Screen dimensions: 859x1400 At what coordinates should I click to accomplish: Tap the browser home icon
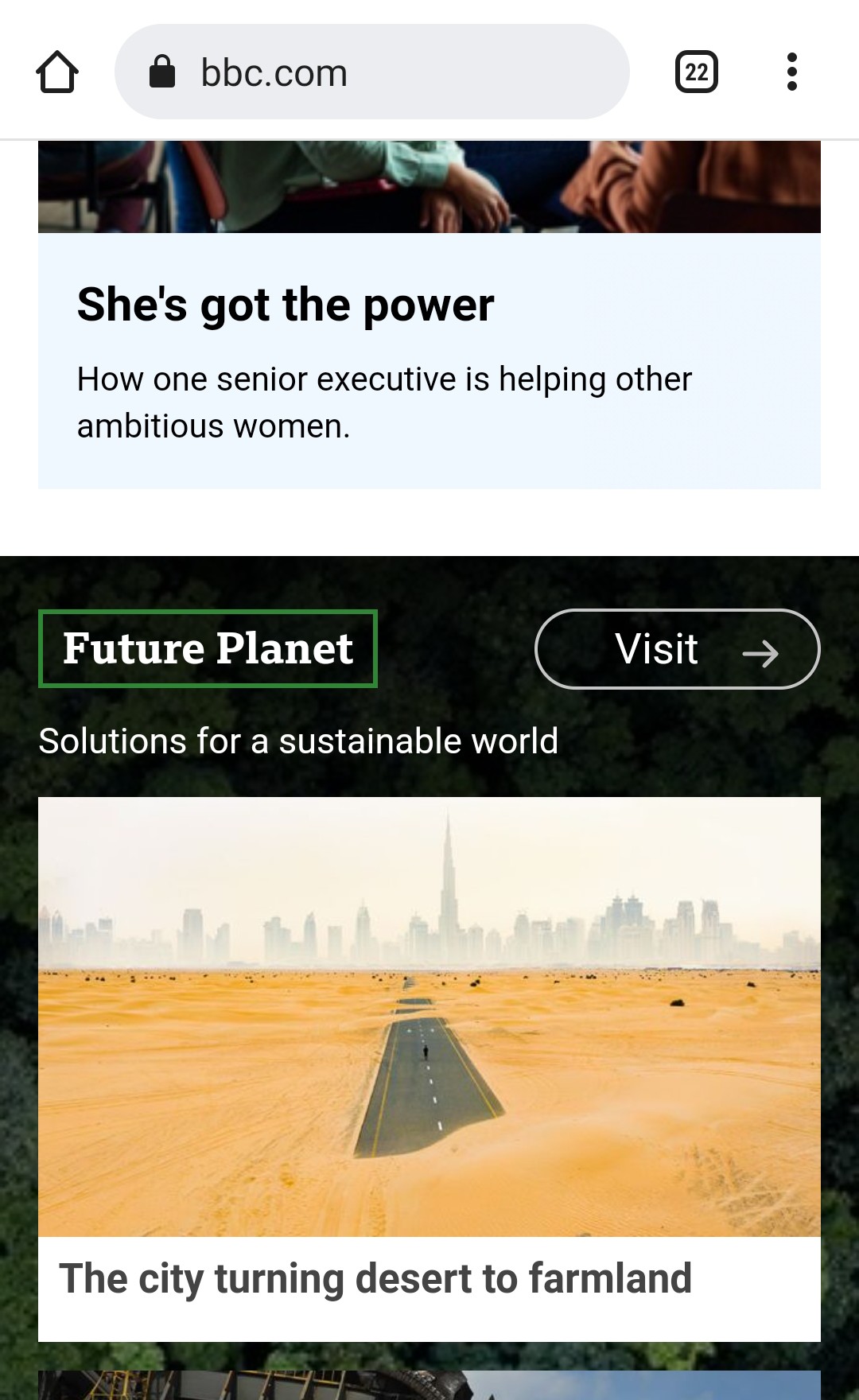tap(57, 72)
